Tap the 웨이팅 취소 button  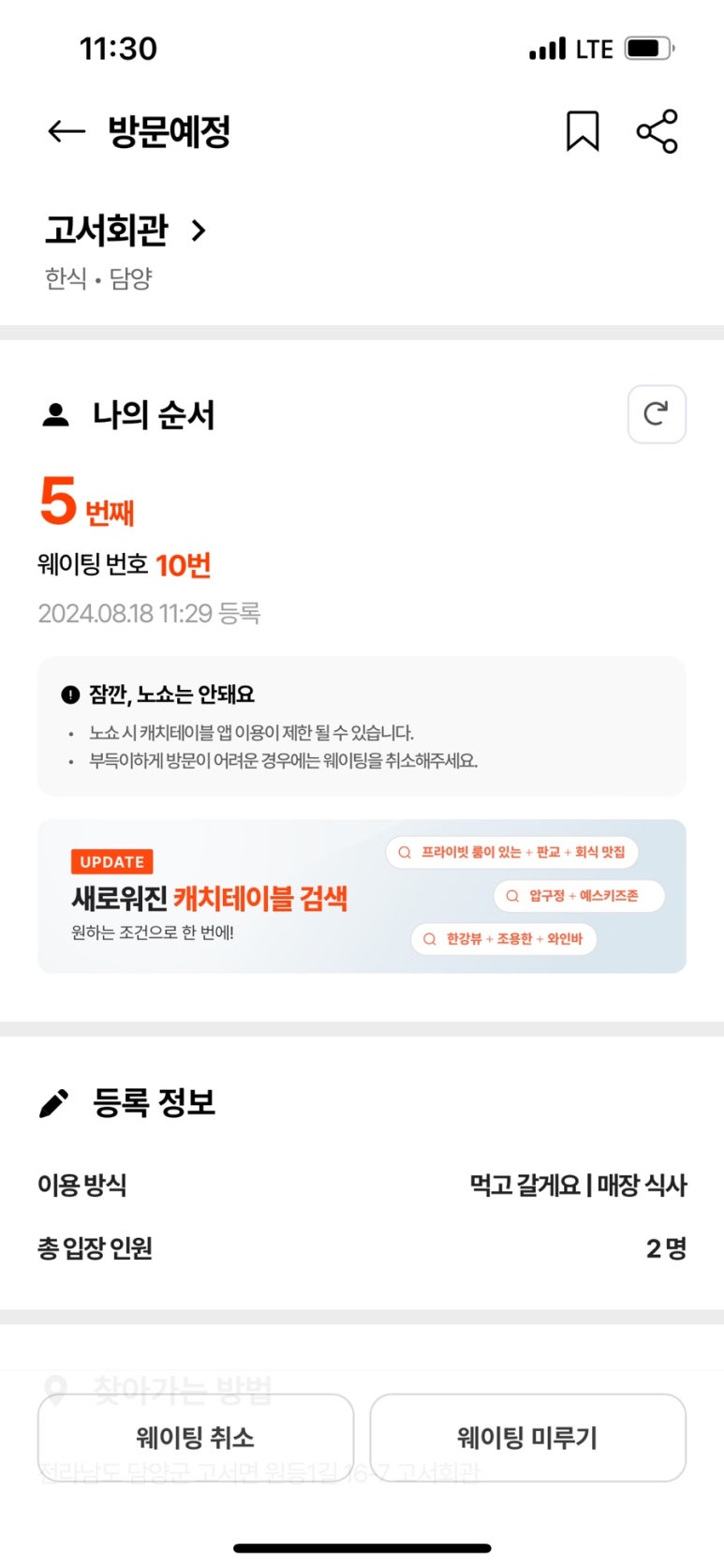[x=196, y=1437]
